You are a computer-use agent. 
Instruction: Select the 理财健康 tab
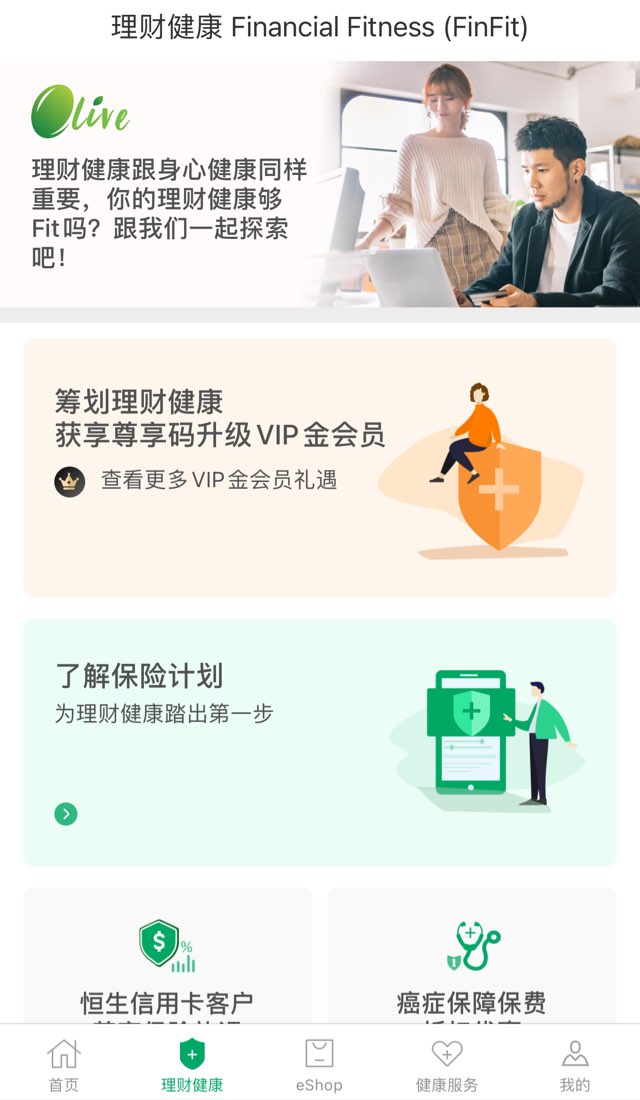(191, 1064)
